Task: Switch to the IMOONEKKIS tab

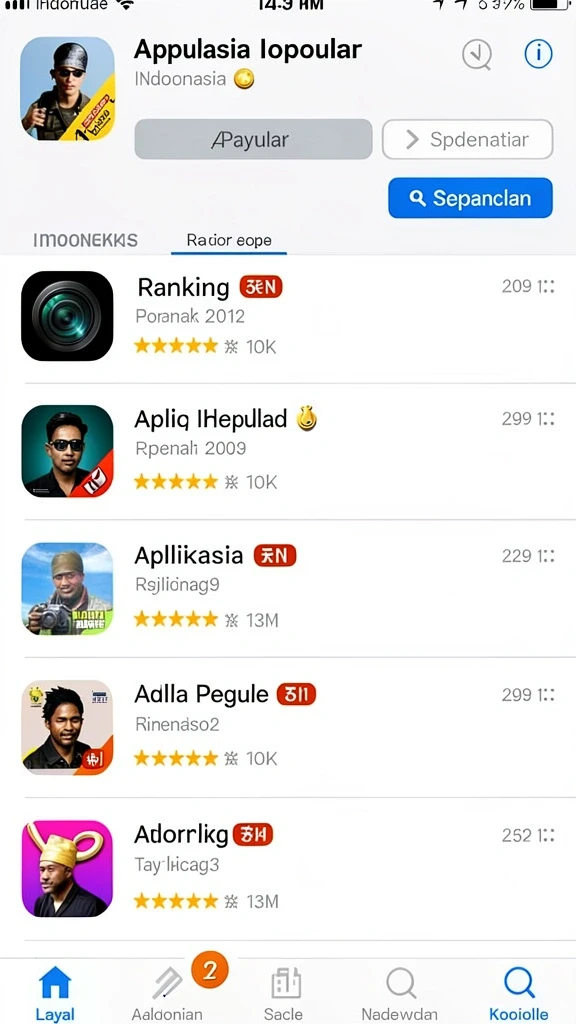Action: click(x=86, y=240)
